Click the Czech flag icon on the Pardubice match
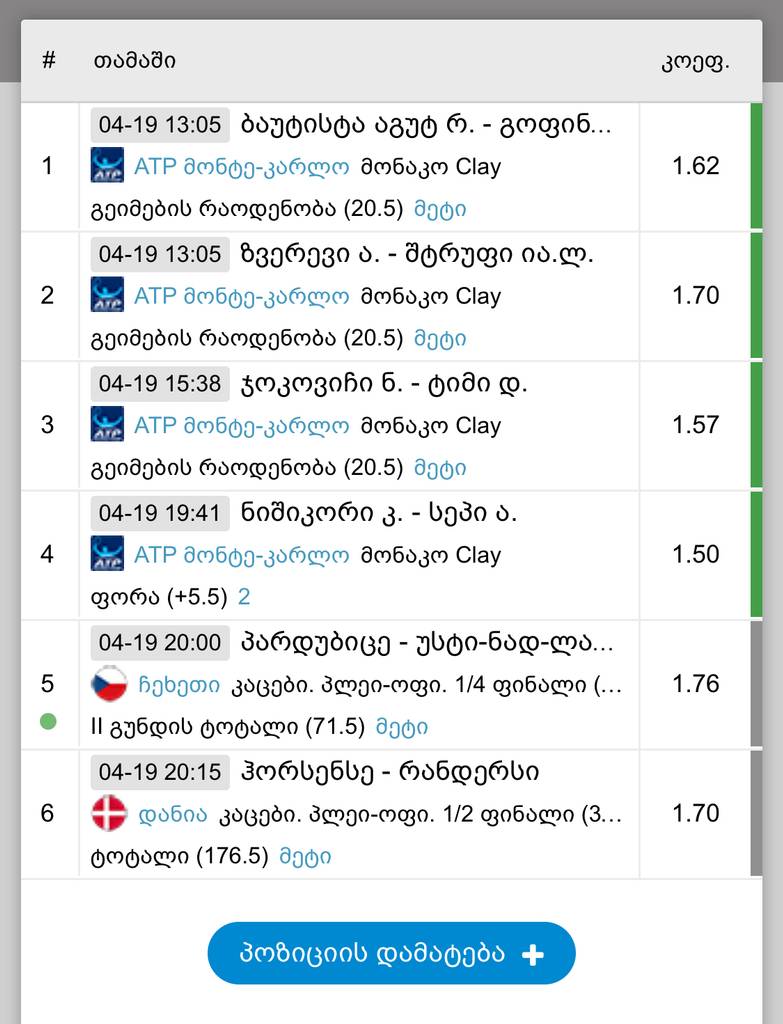The width and height of the screenshot is (783, 1024). (x=108, y=684)
